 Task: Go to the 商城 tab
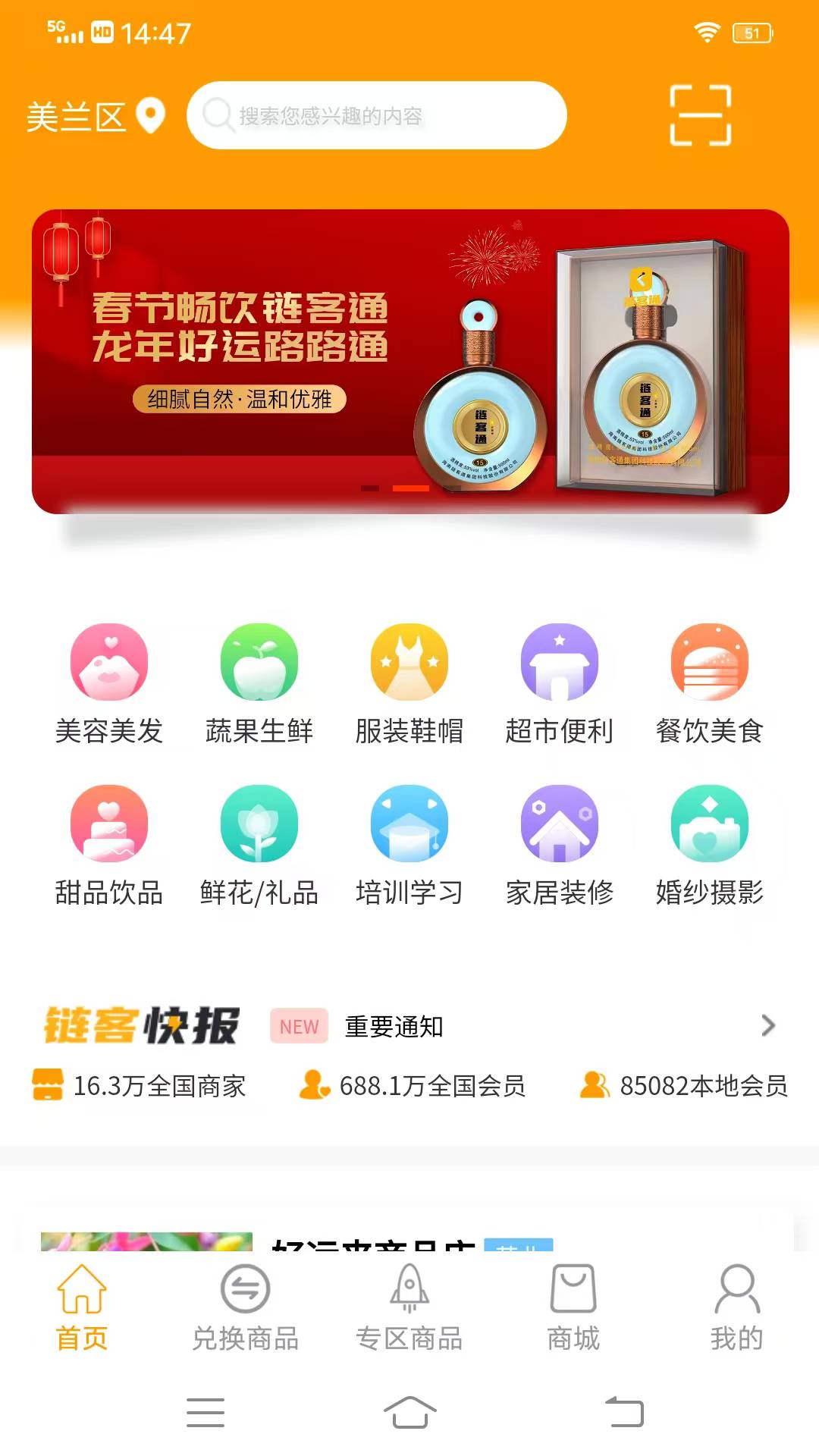tap(573, 1307)
